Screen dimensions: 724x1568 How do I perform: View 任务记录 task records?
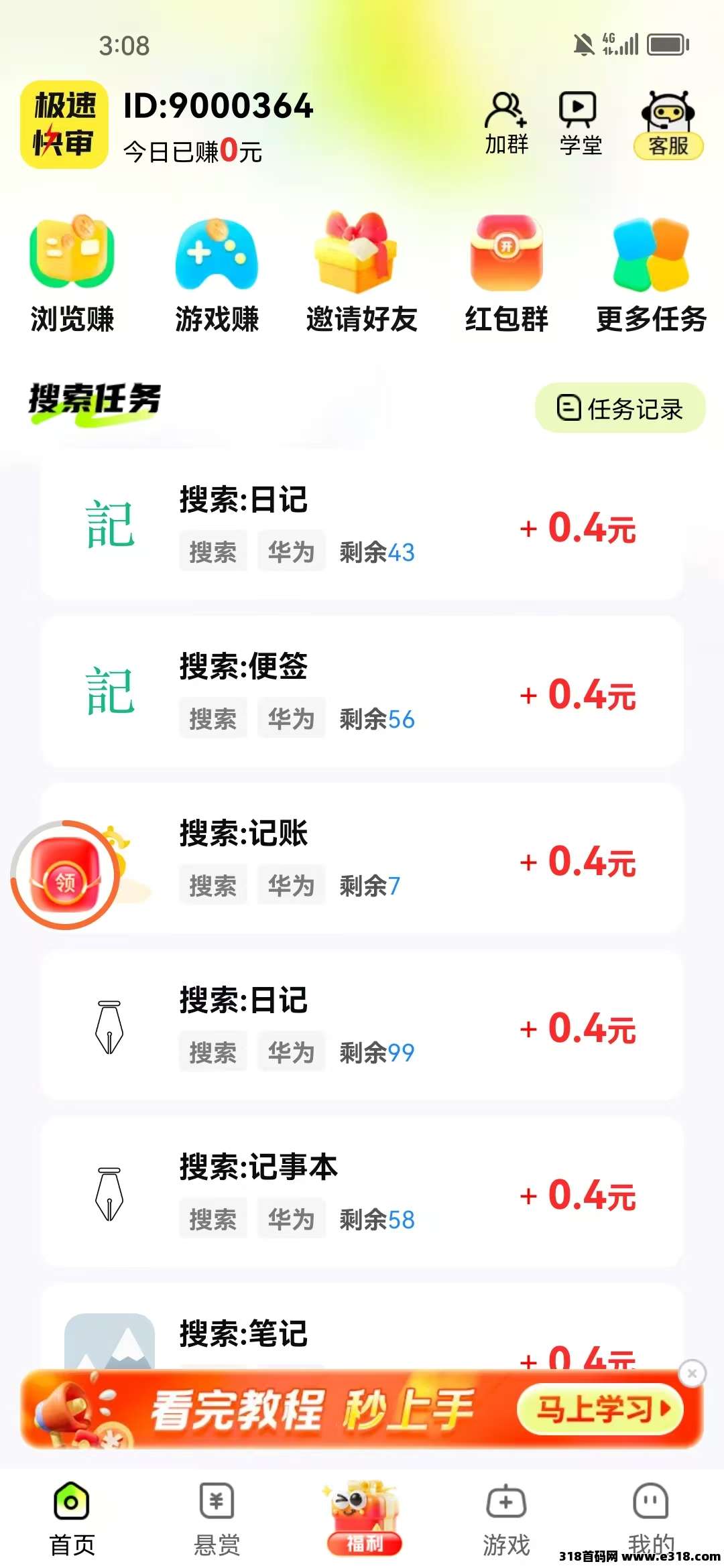[620, 408]
